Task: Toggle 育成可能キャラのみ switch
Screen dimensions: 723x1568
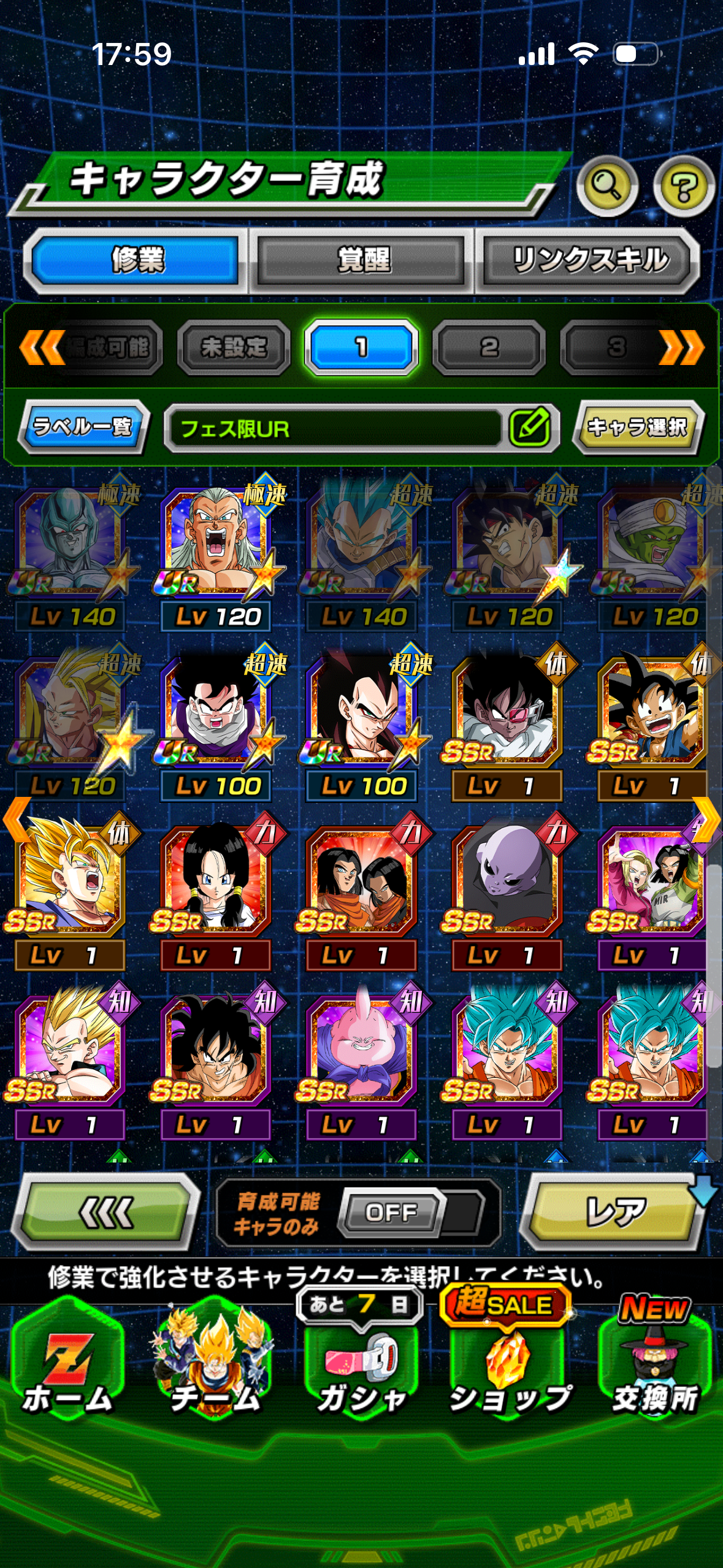Action: coord(392,1212)
